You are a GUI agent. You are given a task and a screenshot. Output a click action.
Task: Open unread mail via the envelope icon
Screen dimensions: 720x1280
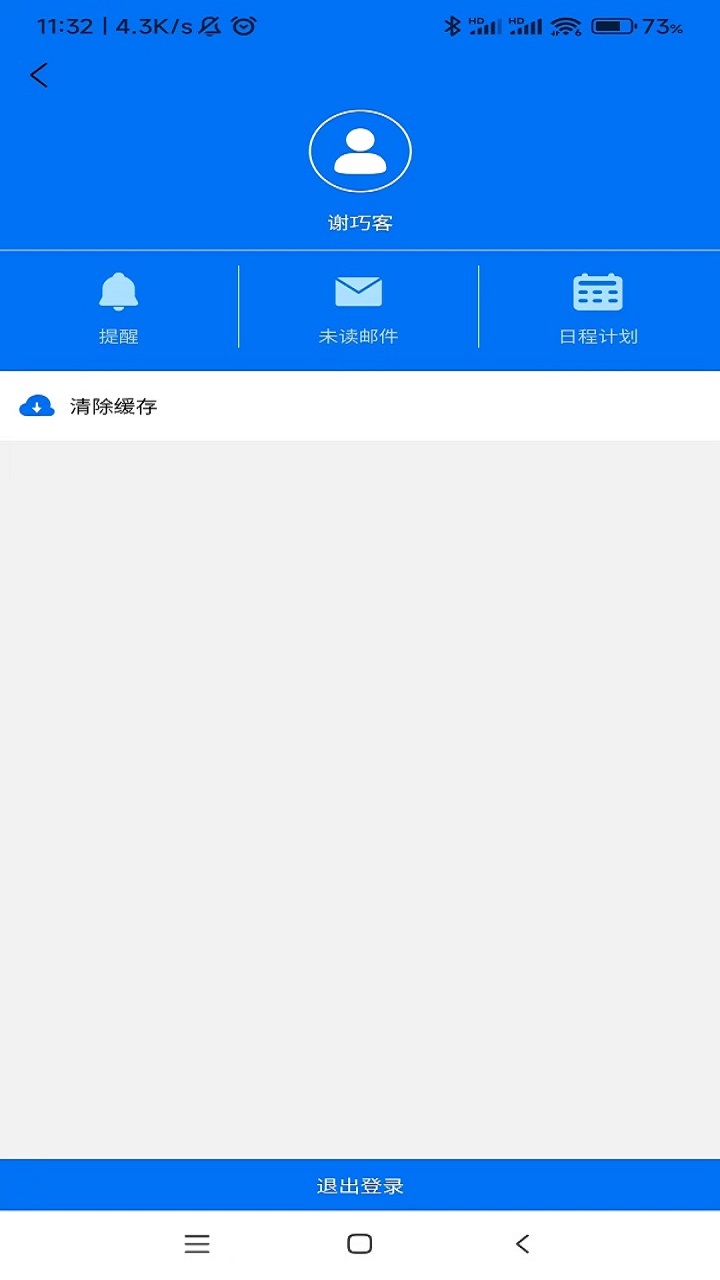[x=358, y=291]
